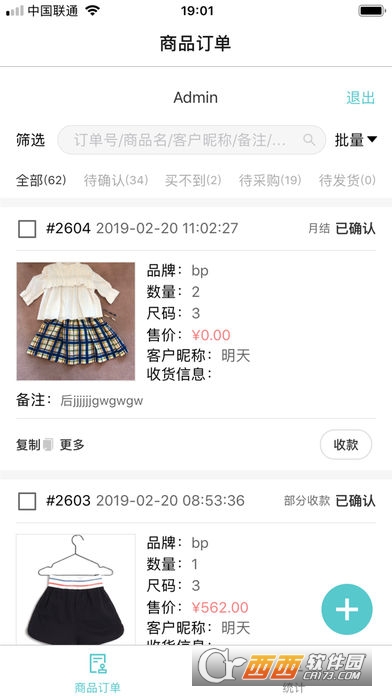392x696 pixels.
Task: Open the shorts image of order #2603
Action: tap(76, 589)
